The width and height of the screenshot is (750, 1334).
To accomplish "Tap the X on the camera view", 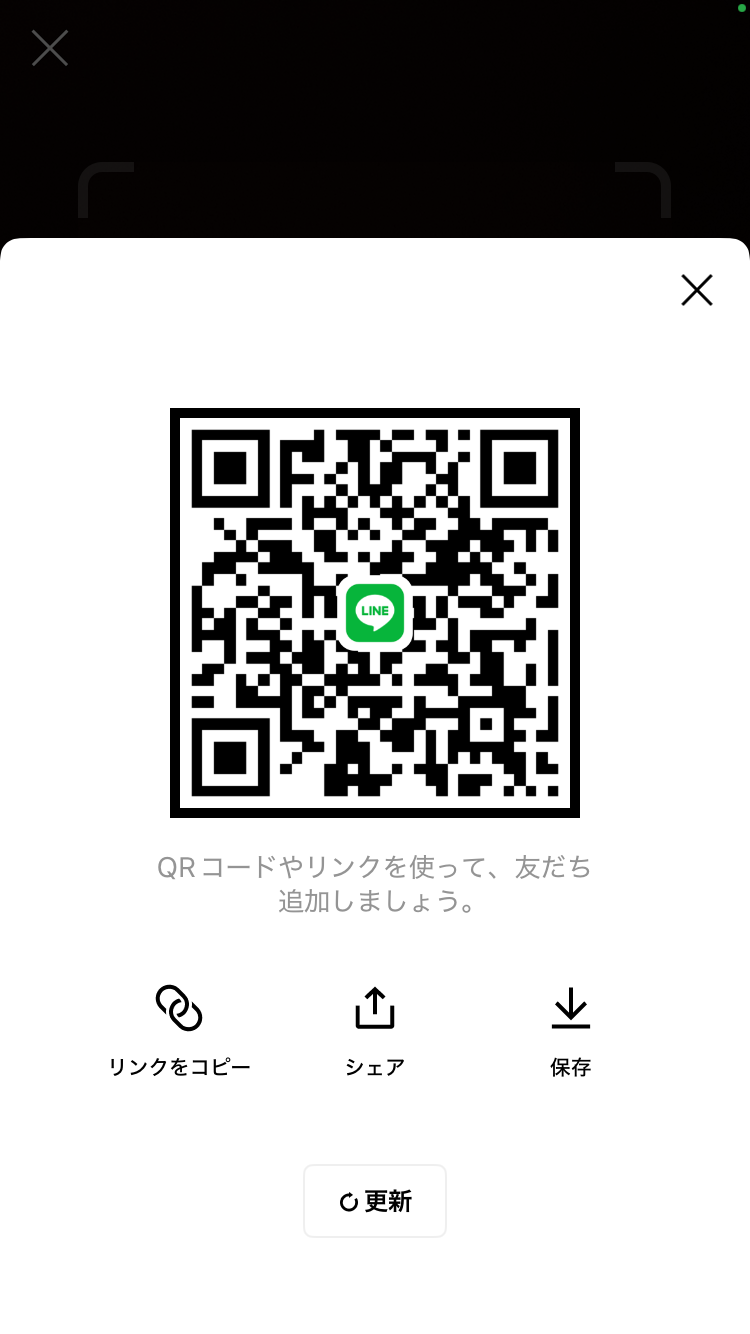I will [x=49, y=47].
